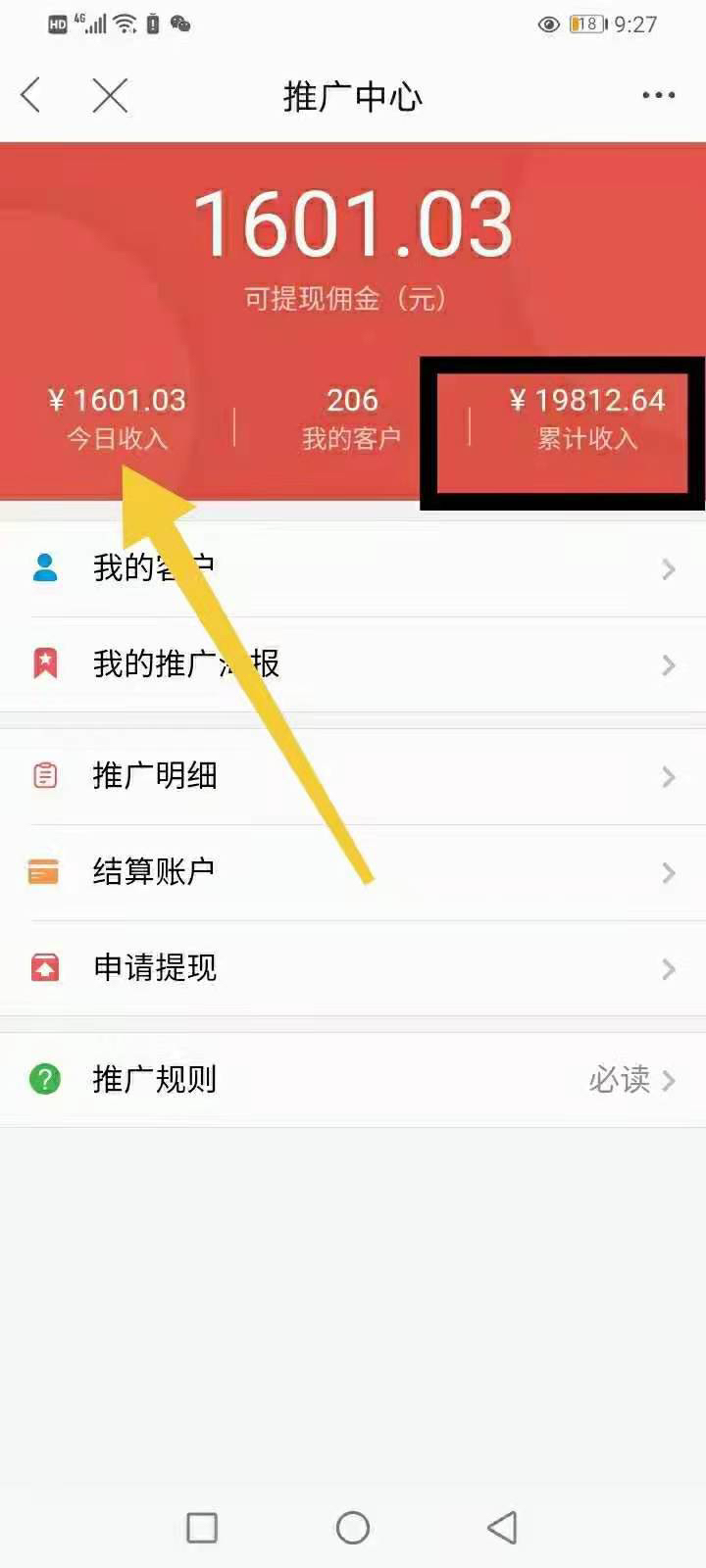The width and height of the screenshot is (706, 1568).
Task: Open the 我的客户 list row
Action: click(x=353, y=568)
